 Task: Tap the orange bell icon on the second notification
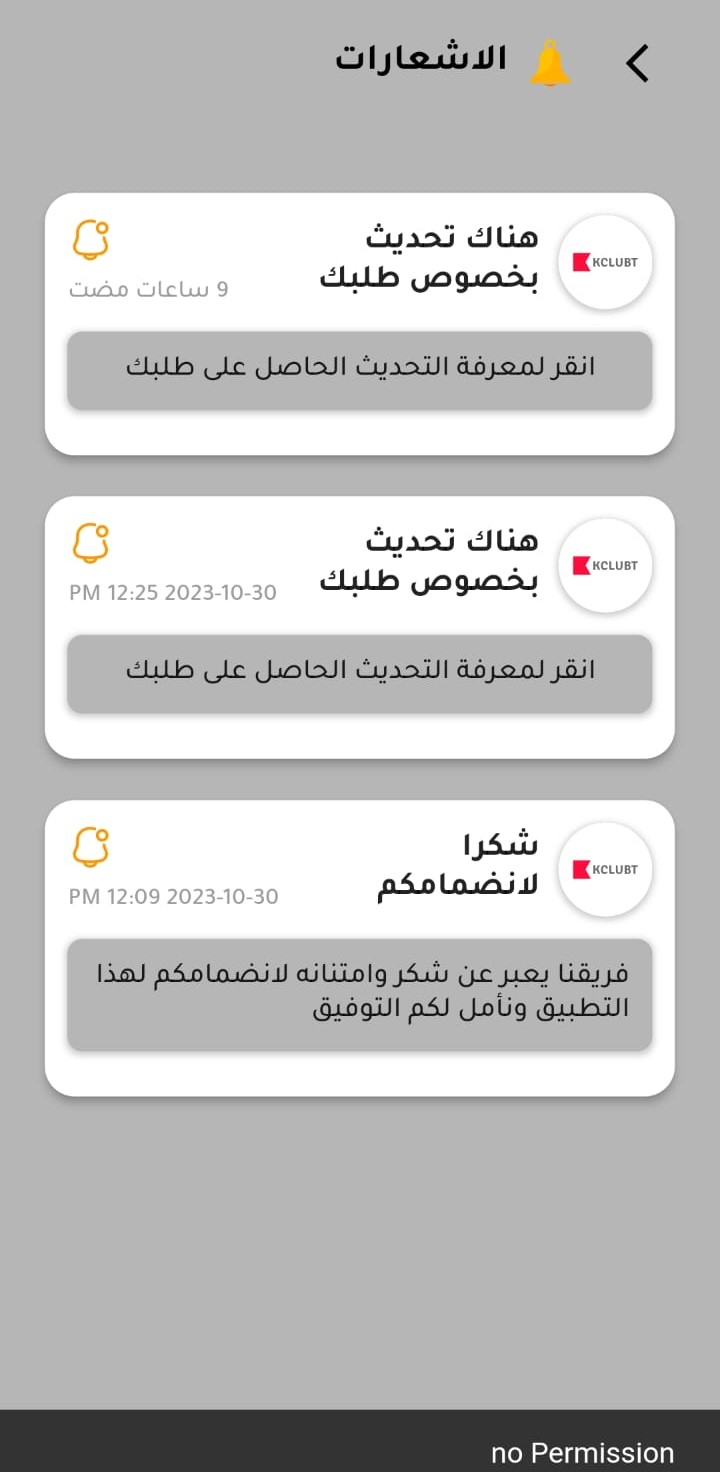[x=90, y=543]
